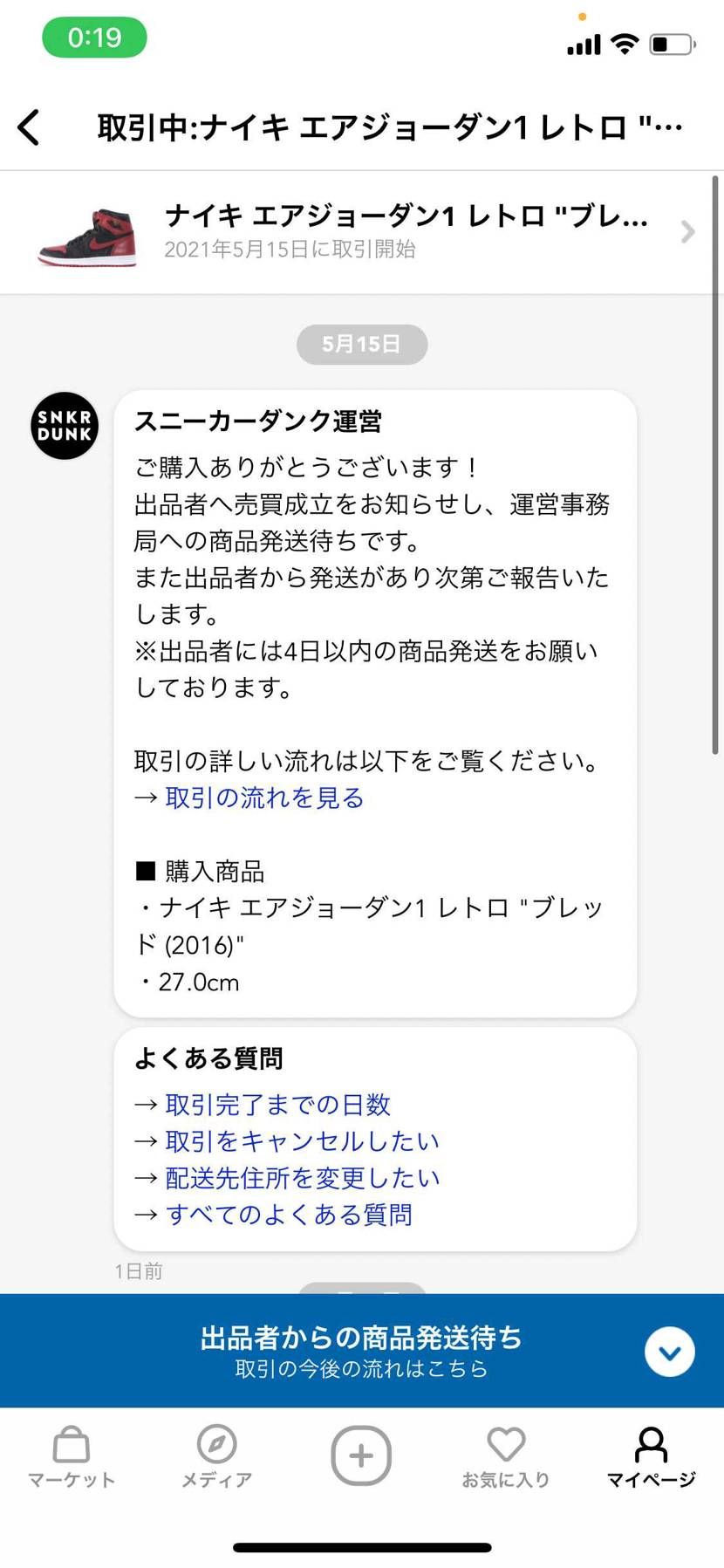Screen dimensions: 724x1568
Task: Tap the back arrow to leave the chat
Action: pyautogui.click(x=29, y=127)
